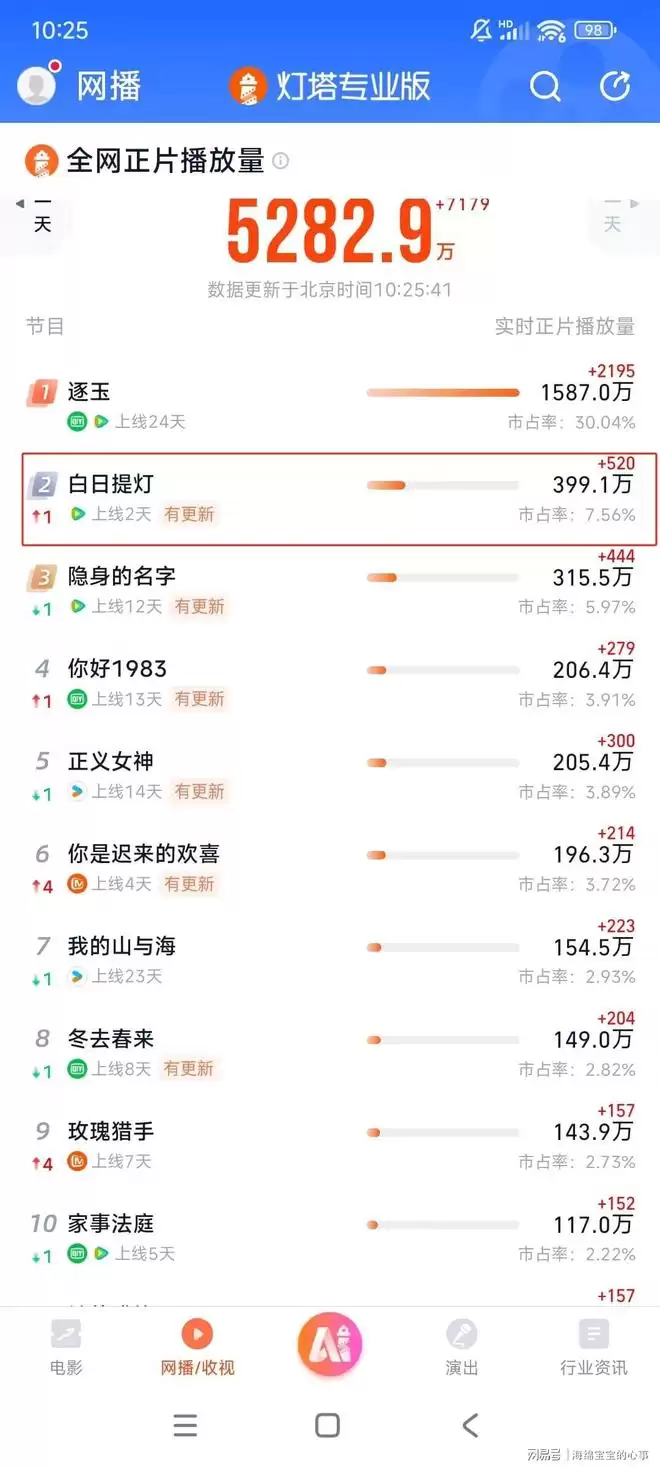Screen dimensions: 660x1467
Task: Open 玫瑰猎手 program details
Action: coord(111,1131)
